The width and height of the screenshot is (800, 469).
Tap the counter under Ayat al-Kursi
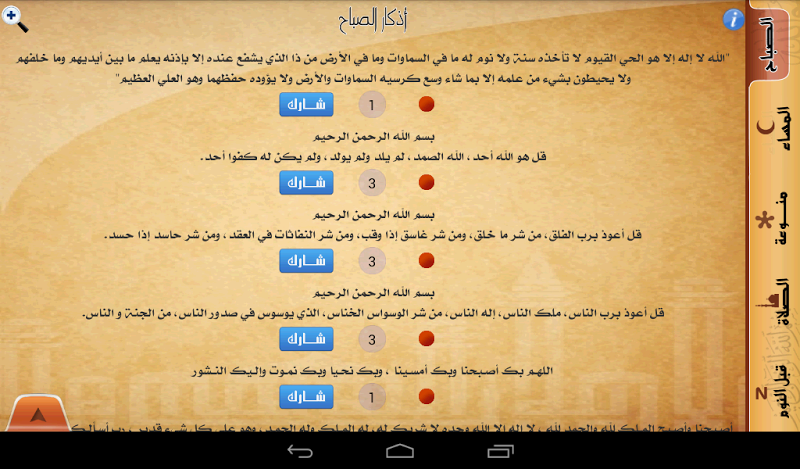(x=372, y=104)
